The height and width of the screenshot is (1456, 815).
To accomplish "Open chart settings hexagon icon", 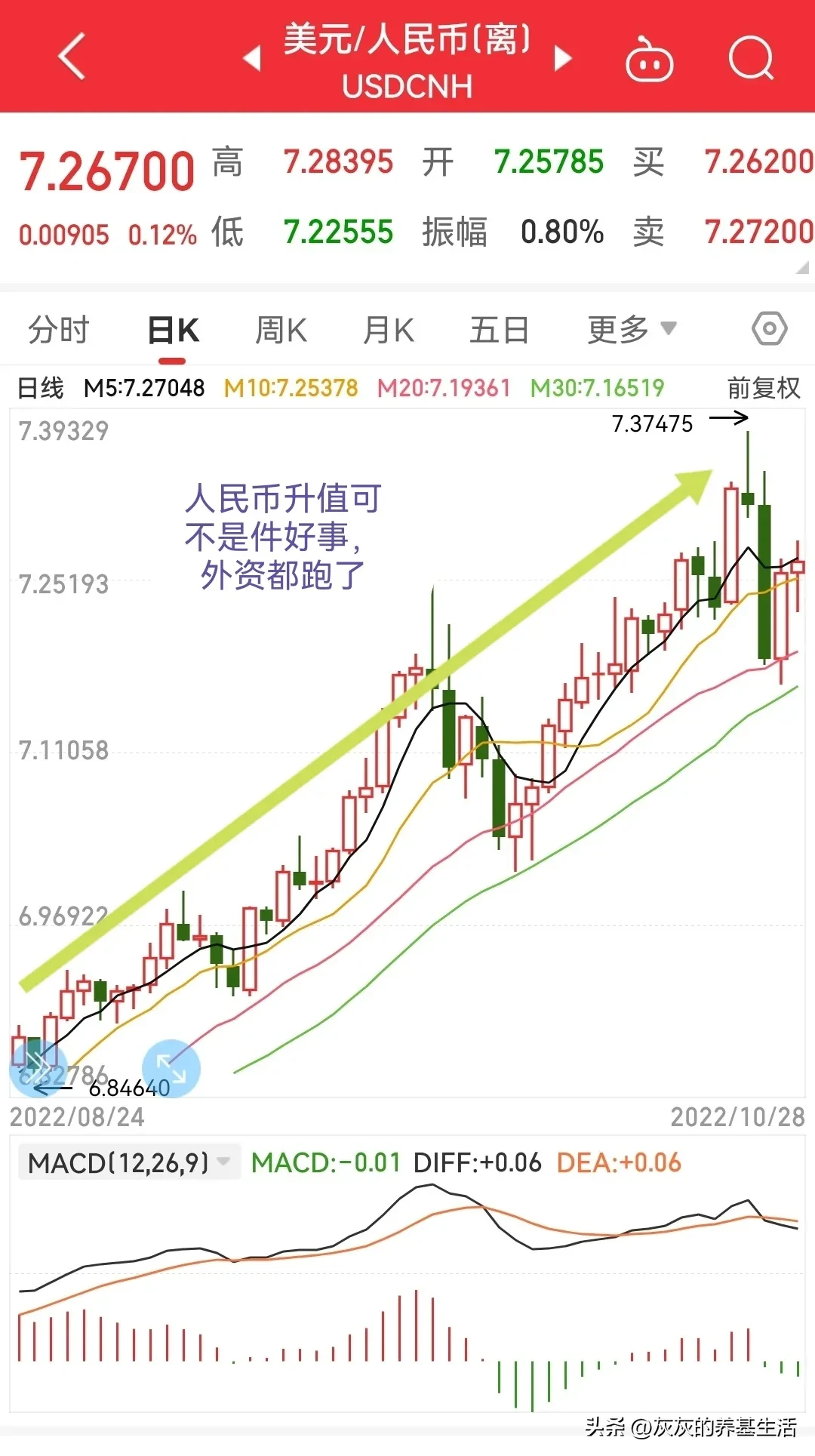I will coord(769,328).
